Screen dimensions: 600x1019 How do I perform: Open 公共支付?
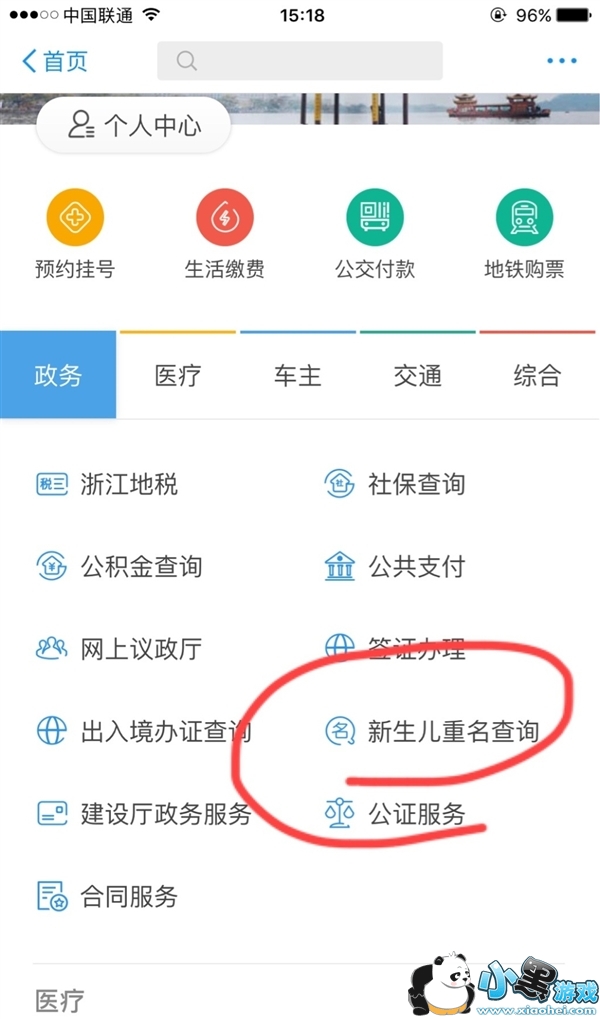(x=397, y=567)
